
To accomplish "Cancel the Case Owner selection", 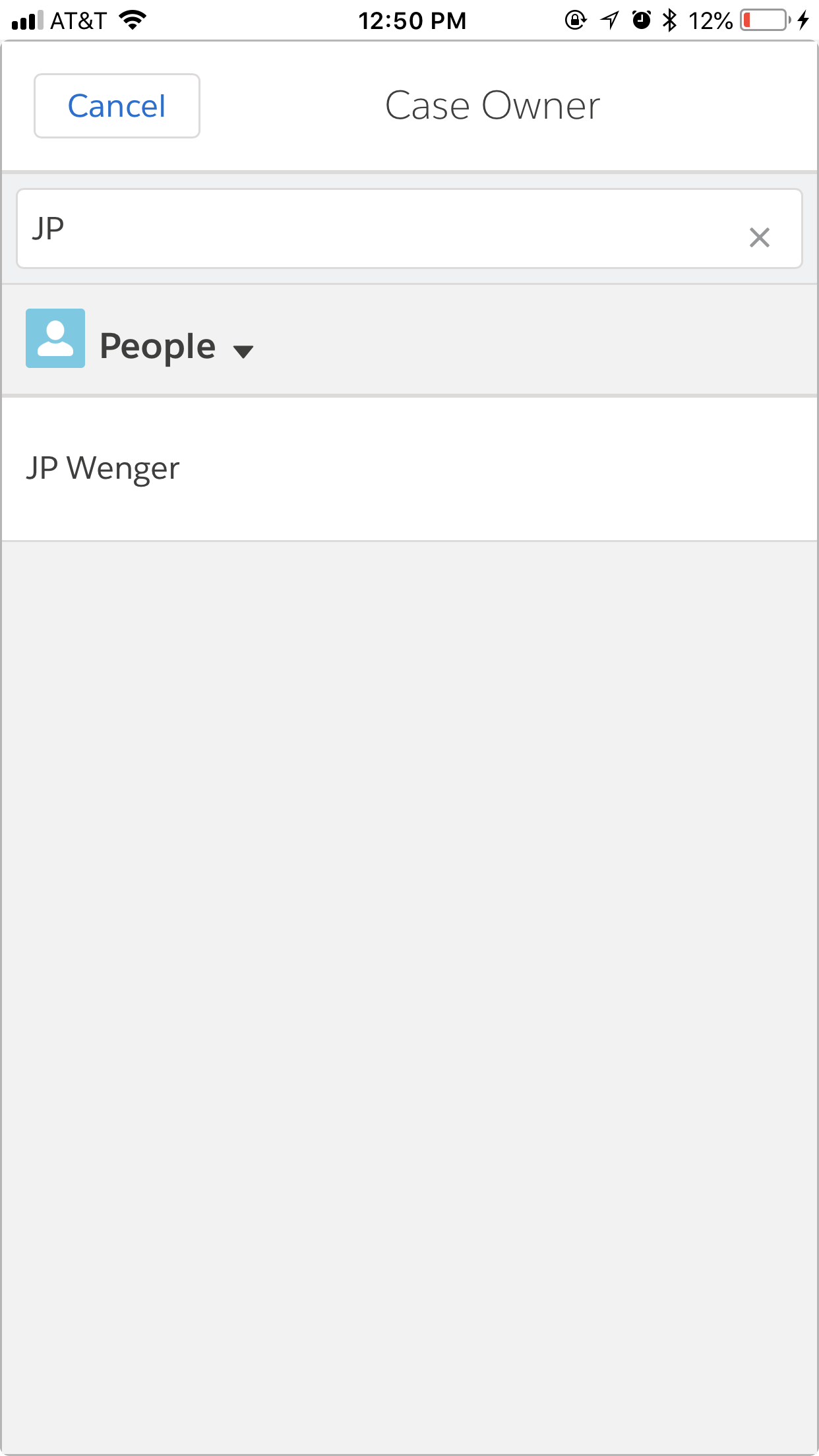I will coord(117,106).
